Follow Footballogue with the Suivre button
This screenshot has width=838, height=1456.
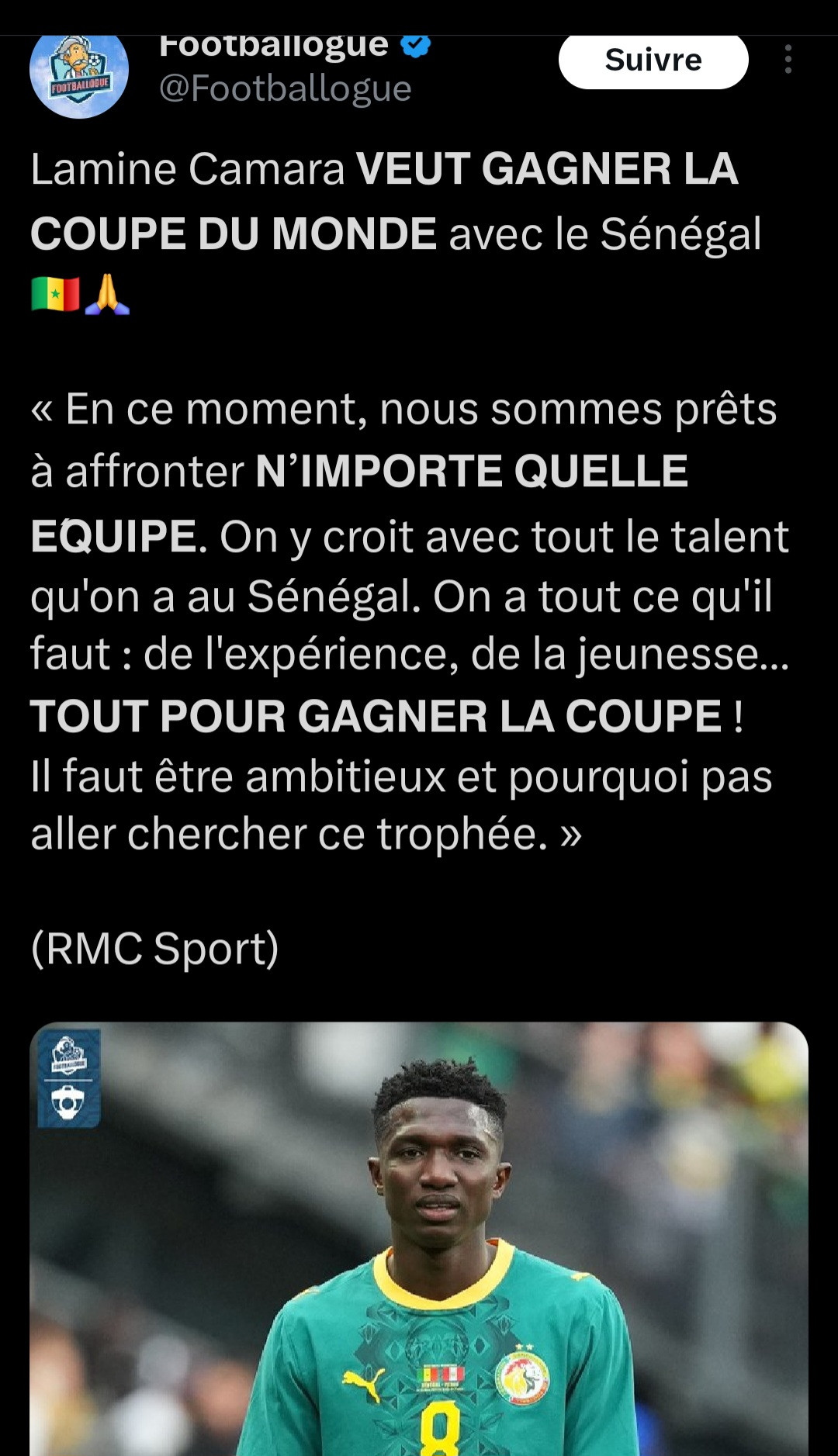click(x=653, y=61)
